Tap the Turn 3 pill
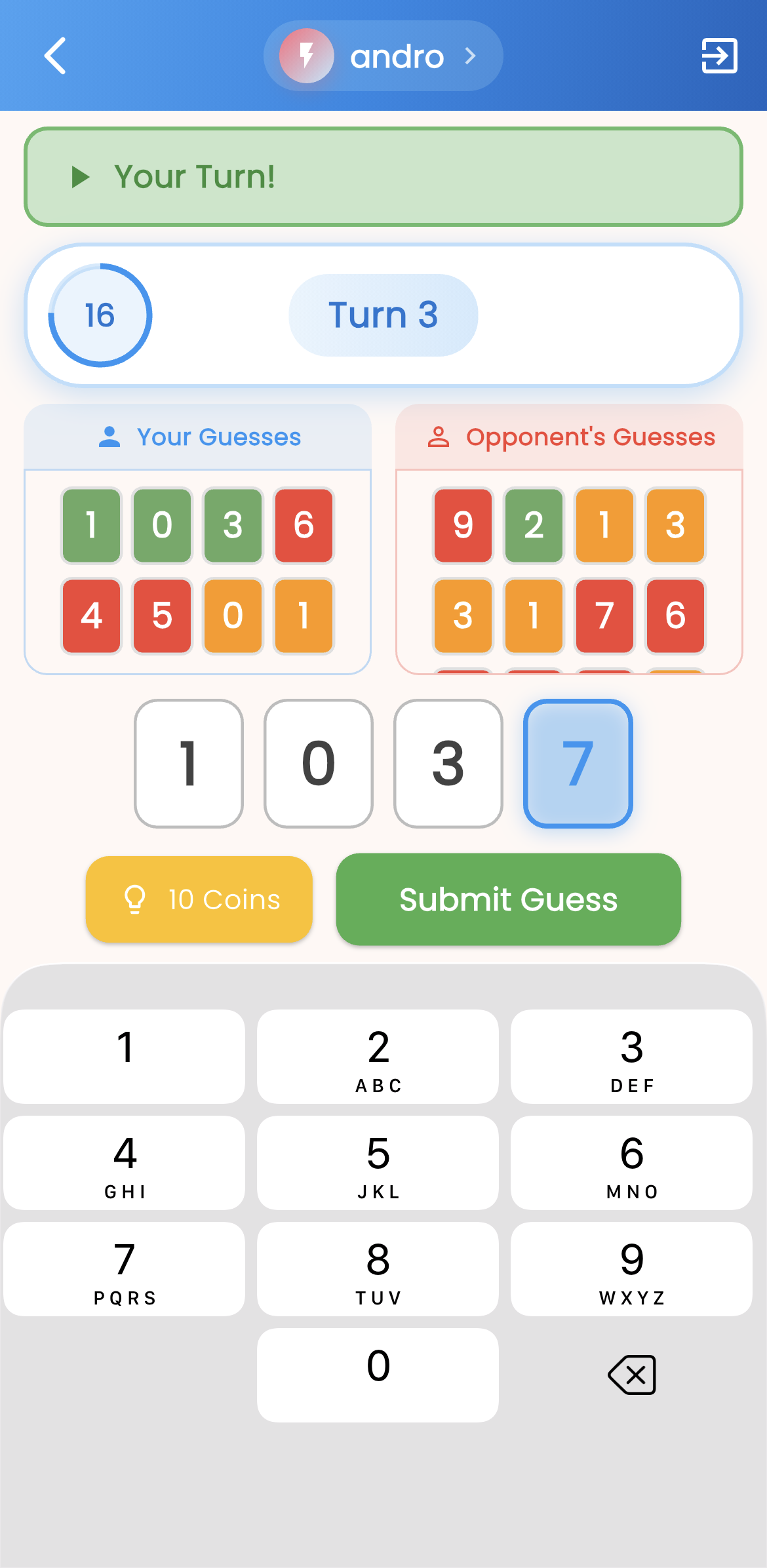This screenshot has width=767, height=1568. point(383,315)
